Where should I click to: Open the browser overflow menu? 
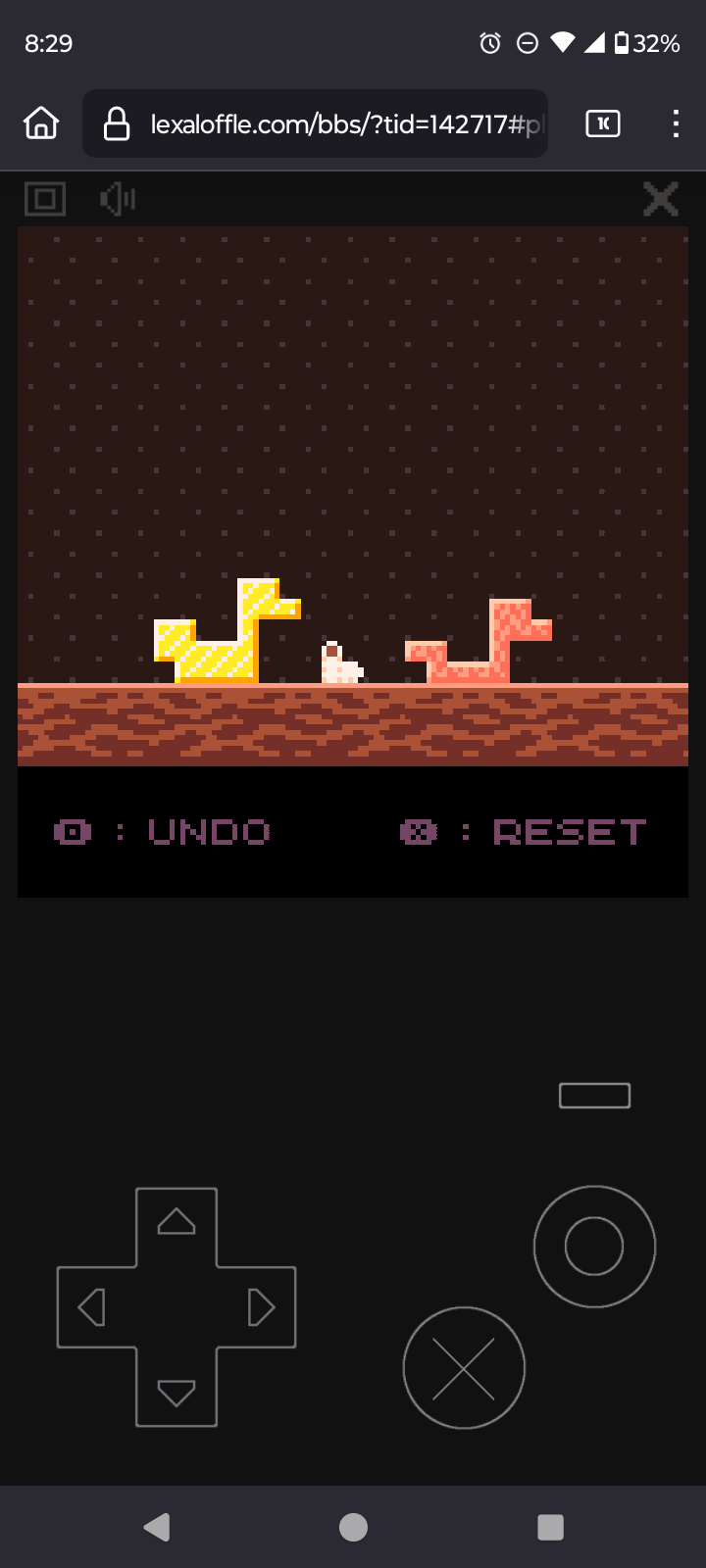pos(676,123)
